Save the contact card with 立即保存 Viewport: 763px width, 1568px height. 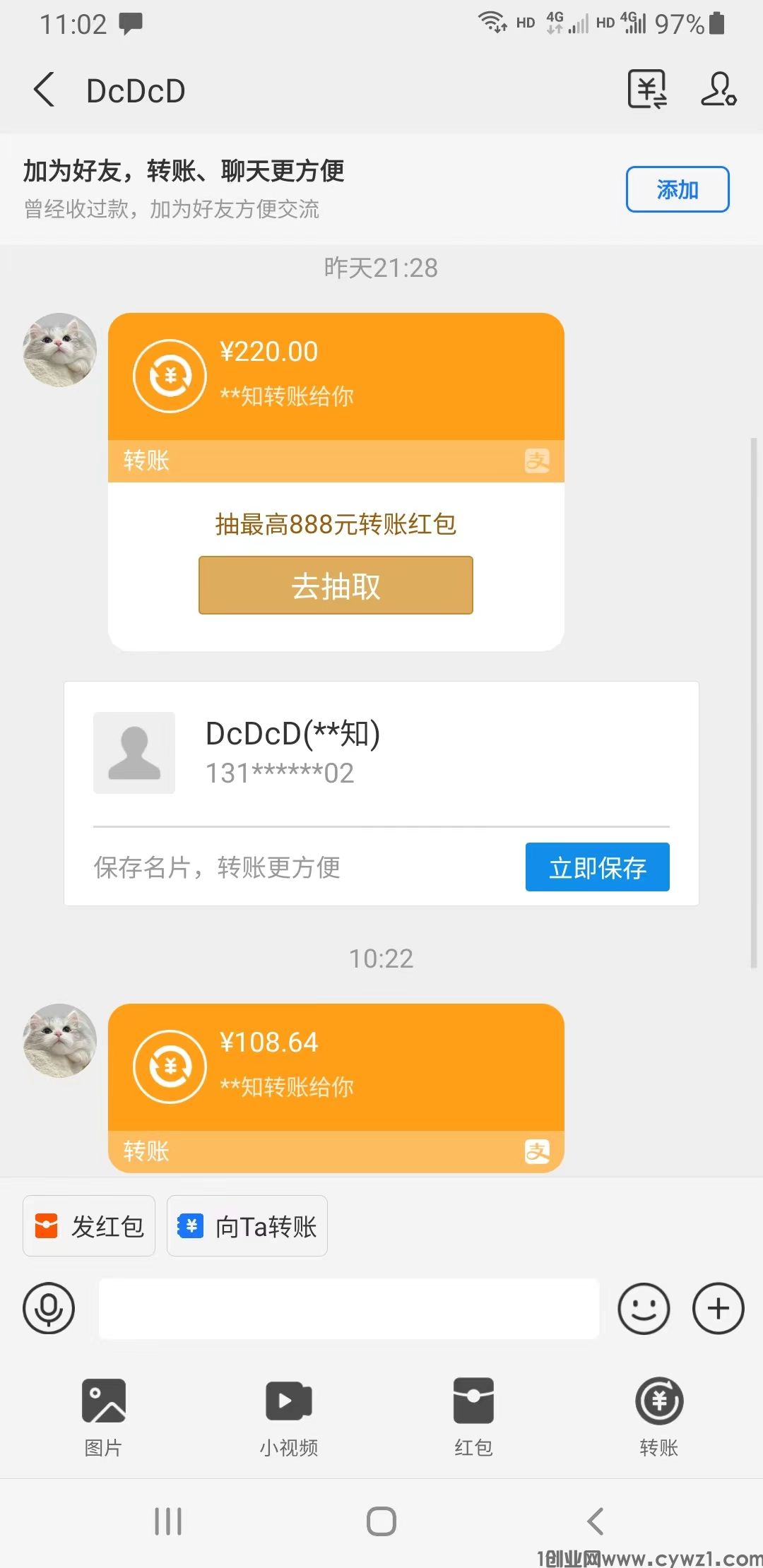(x=597, y=867)
